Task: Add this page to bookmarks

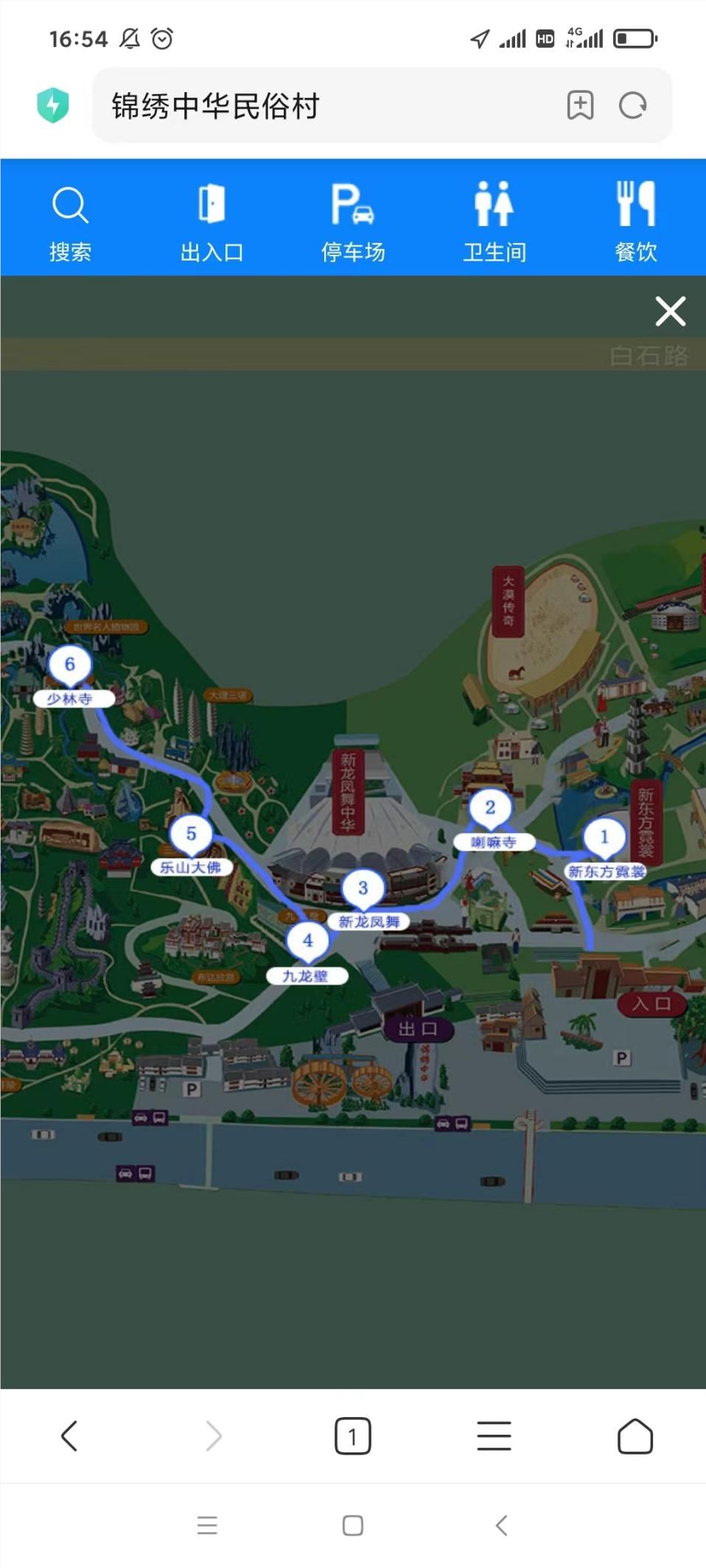Action: coord(580,105)
